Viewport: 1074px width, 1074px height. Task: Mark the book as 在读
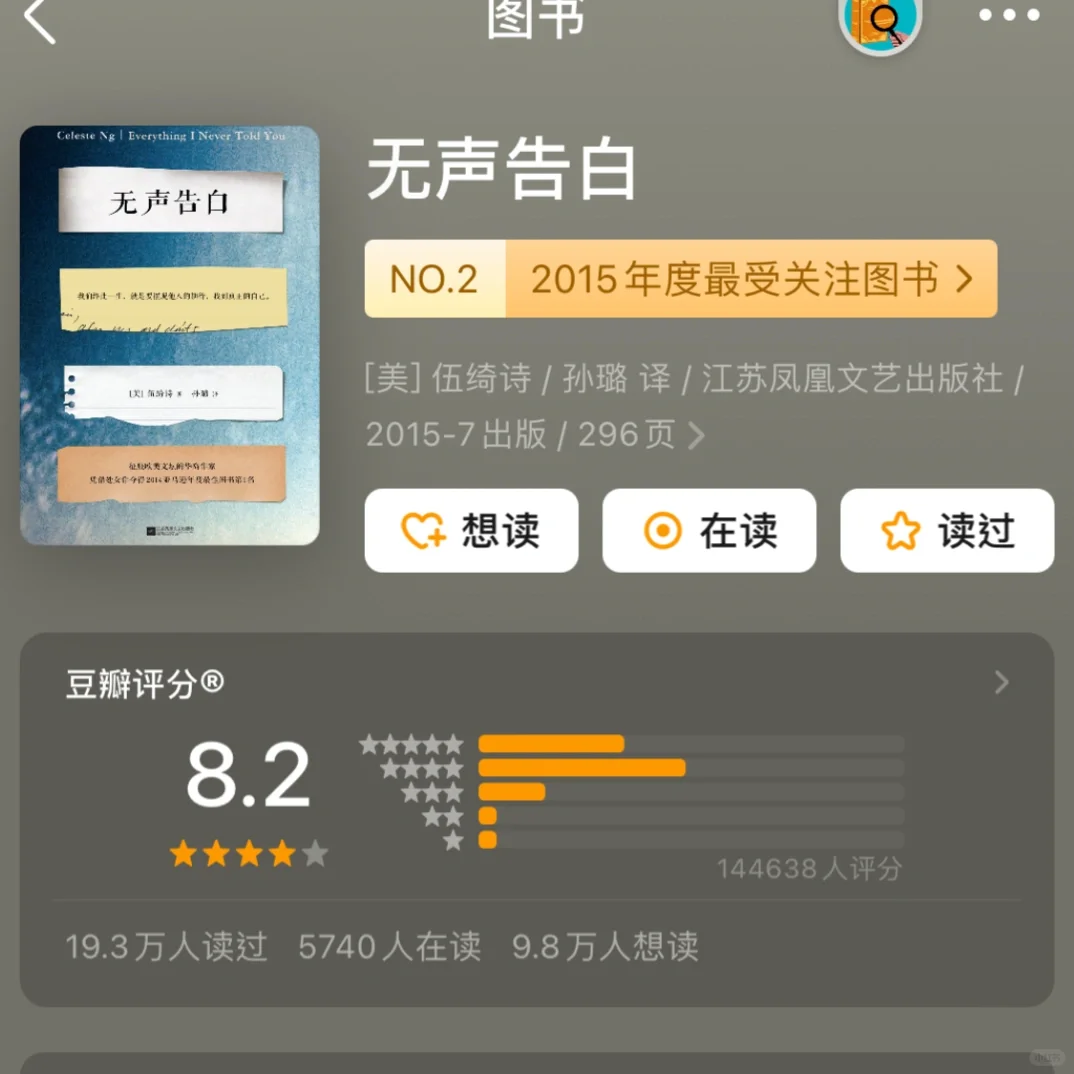709,531
